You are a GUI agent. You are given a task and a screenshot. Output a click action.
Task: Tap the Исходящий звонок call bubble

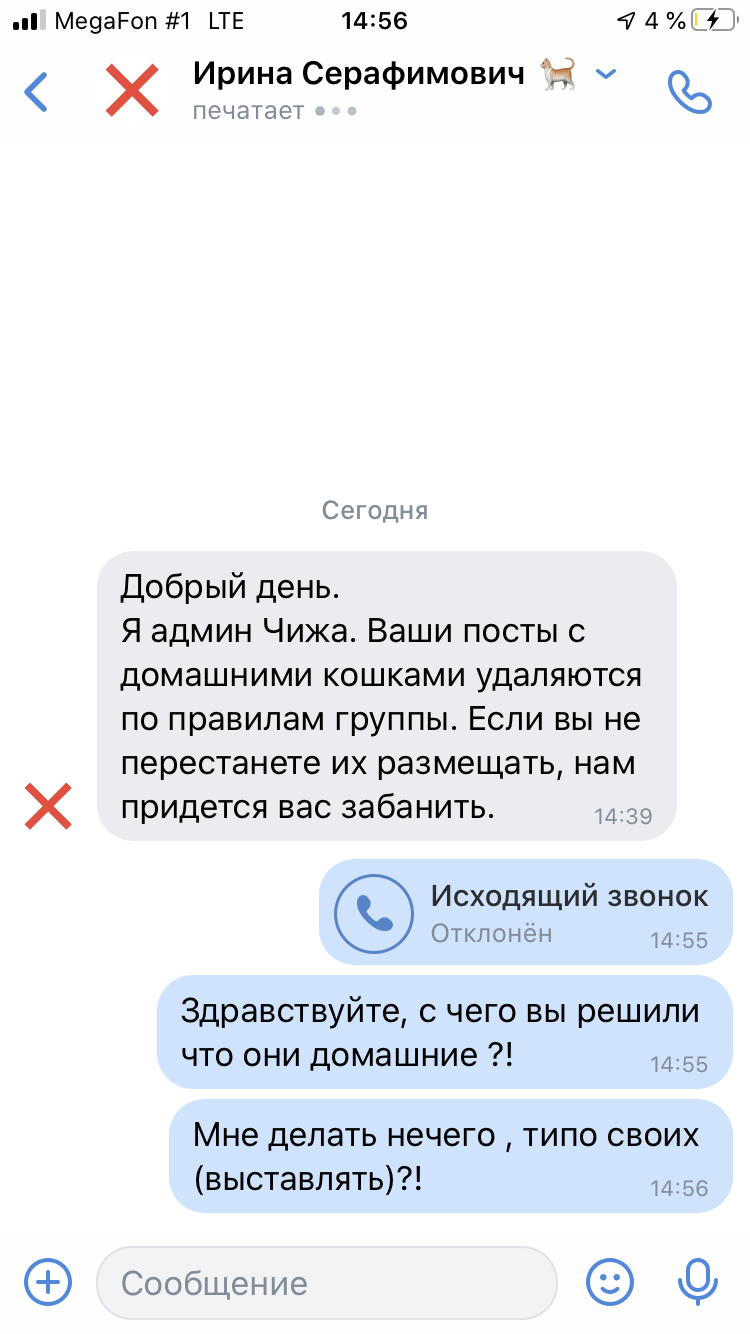pyautogui.click(x=526, y=911)
